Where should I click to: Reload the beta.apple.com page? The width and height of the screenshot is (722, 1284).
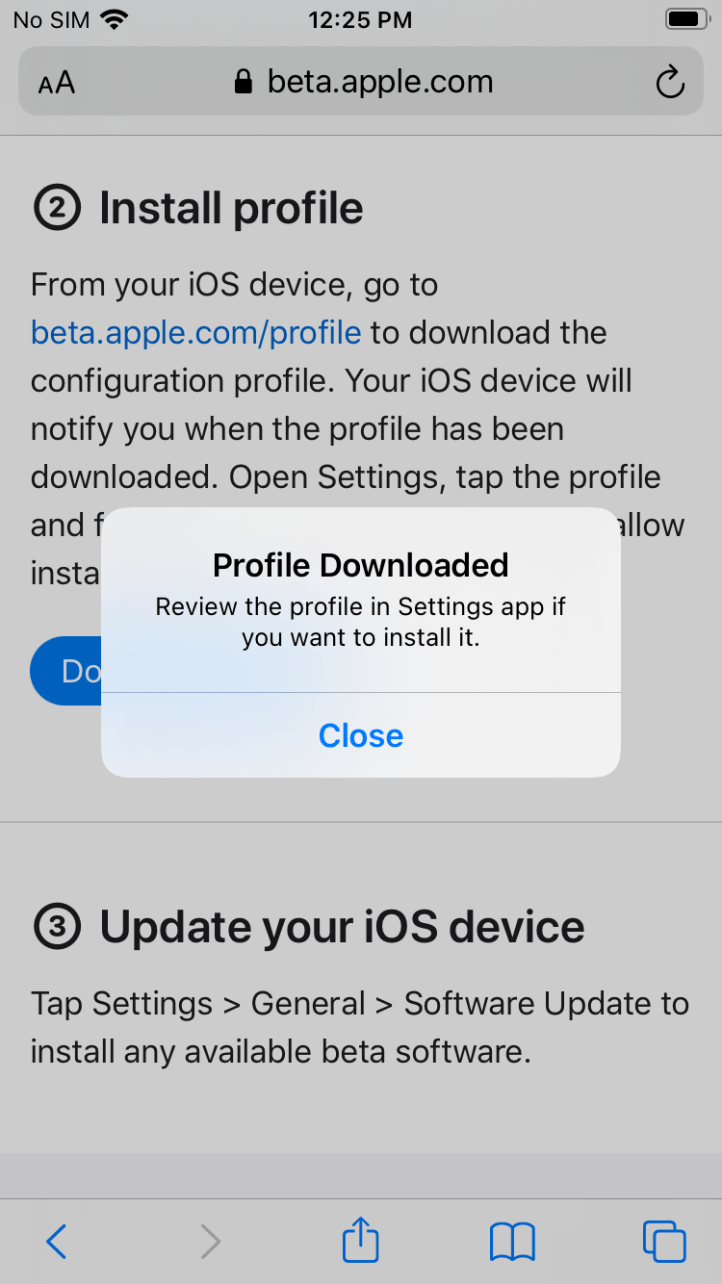click(x=669, y=83)
